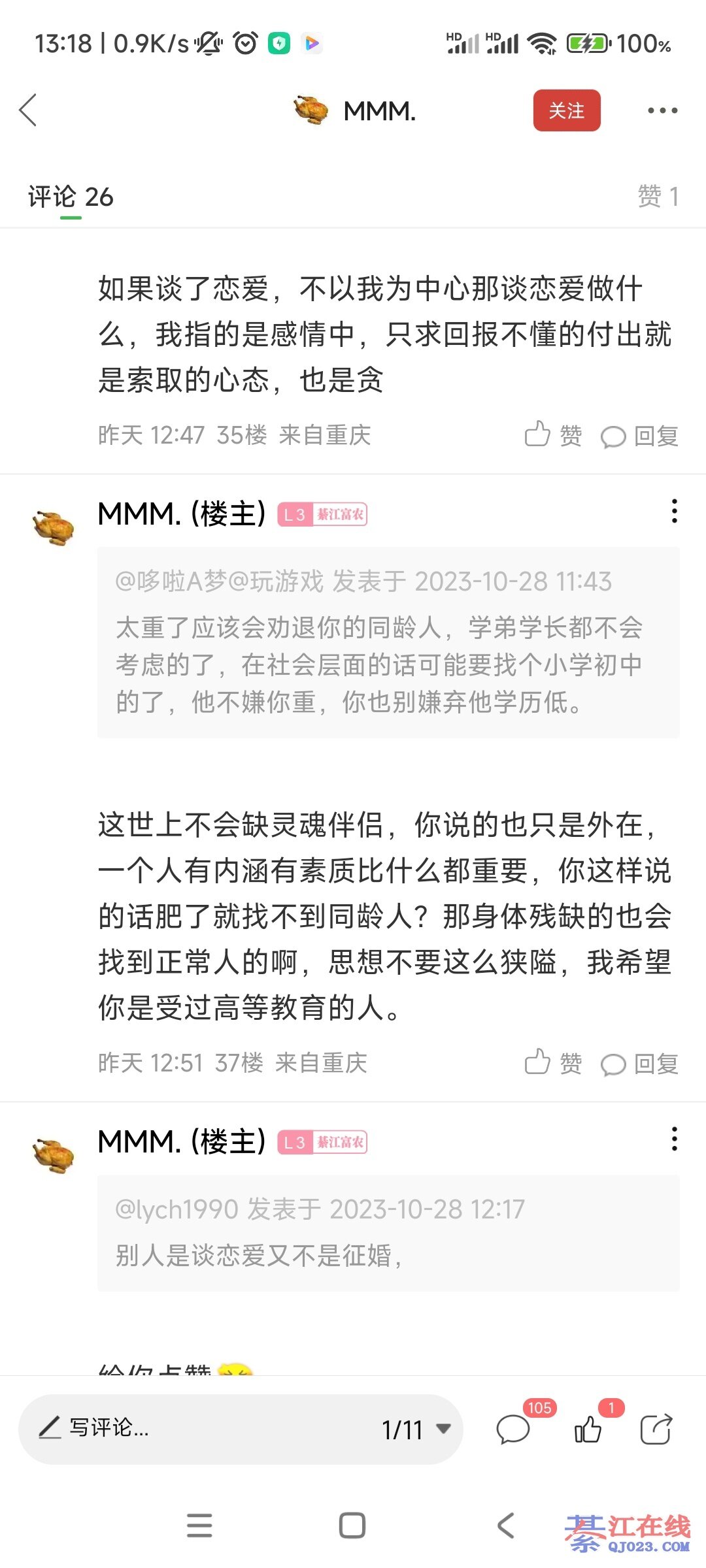Go back using the top-left arrow
706x1568 pixels.
[28, 110]
